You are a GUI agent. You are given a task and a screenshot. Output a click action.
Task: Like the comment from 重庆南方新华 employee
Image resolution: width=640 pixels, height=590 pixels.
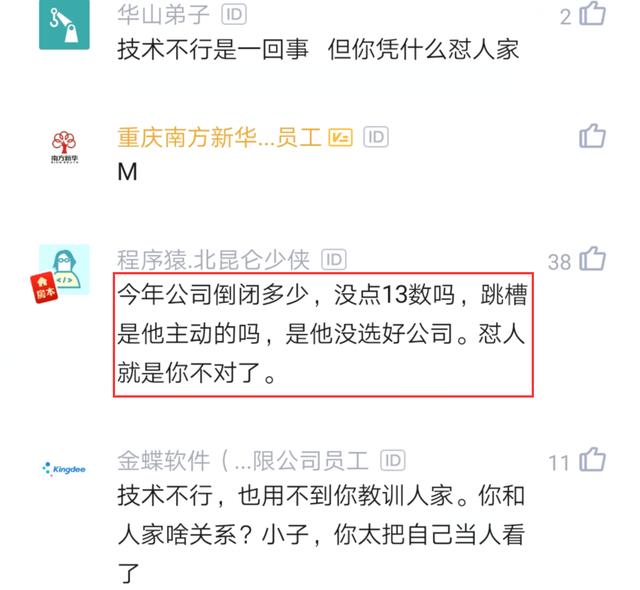tap(593, 136)
